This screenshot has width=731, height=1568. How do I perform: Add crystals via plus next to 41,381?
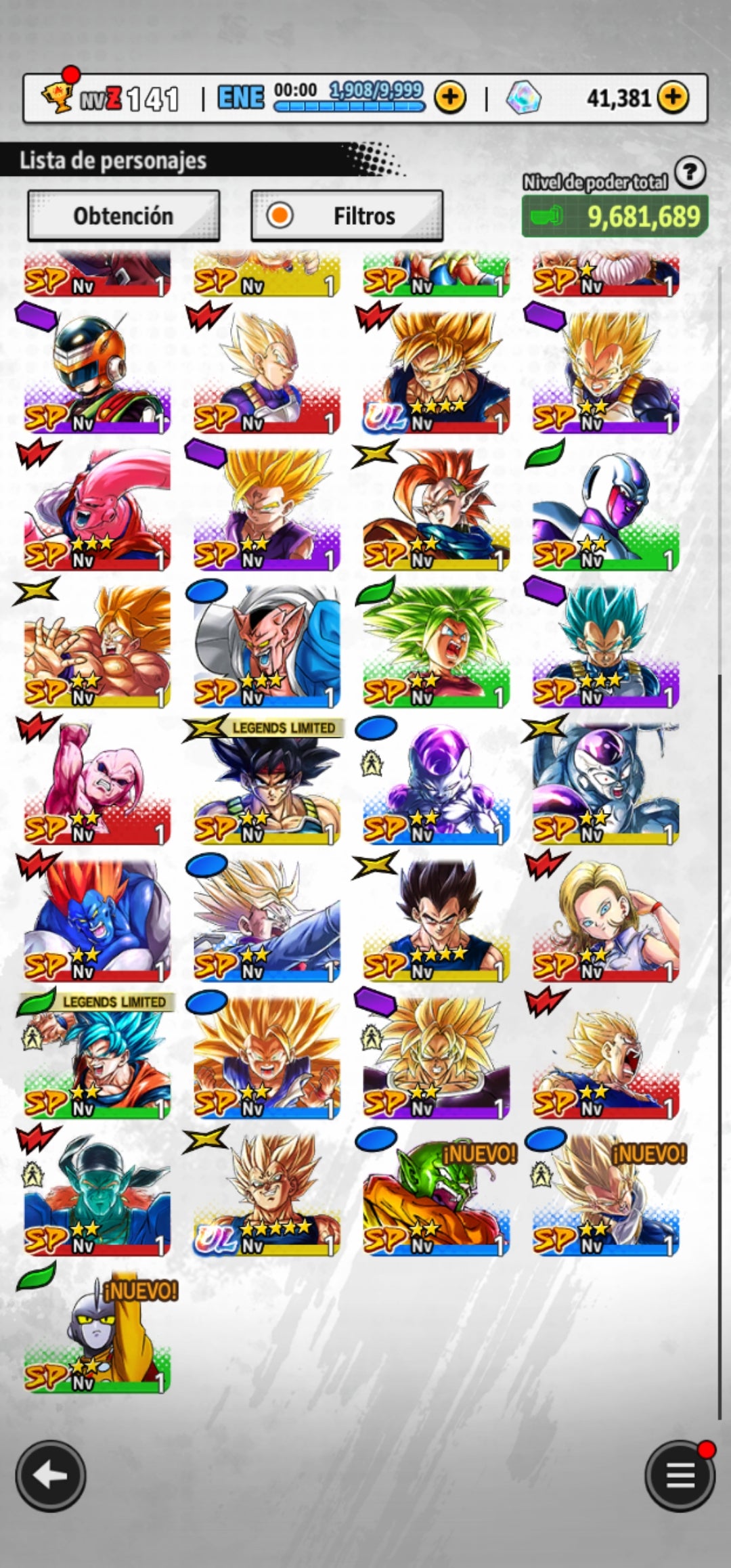(672, 98)
